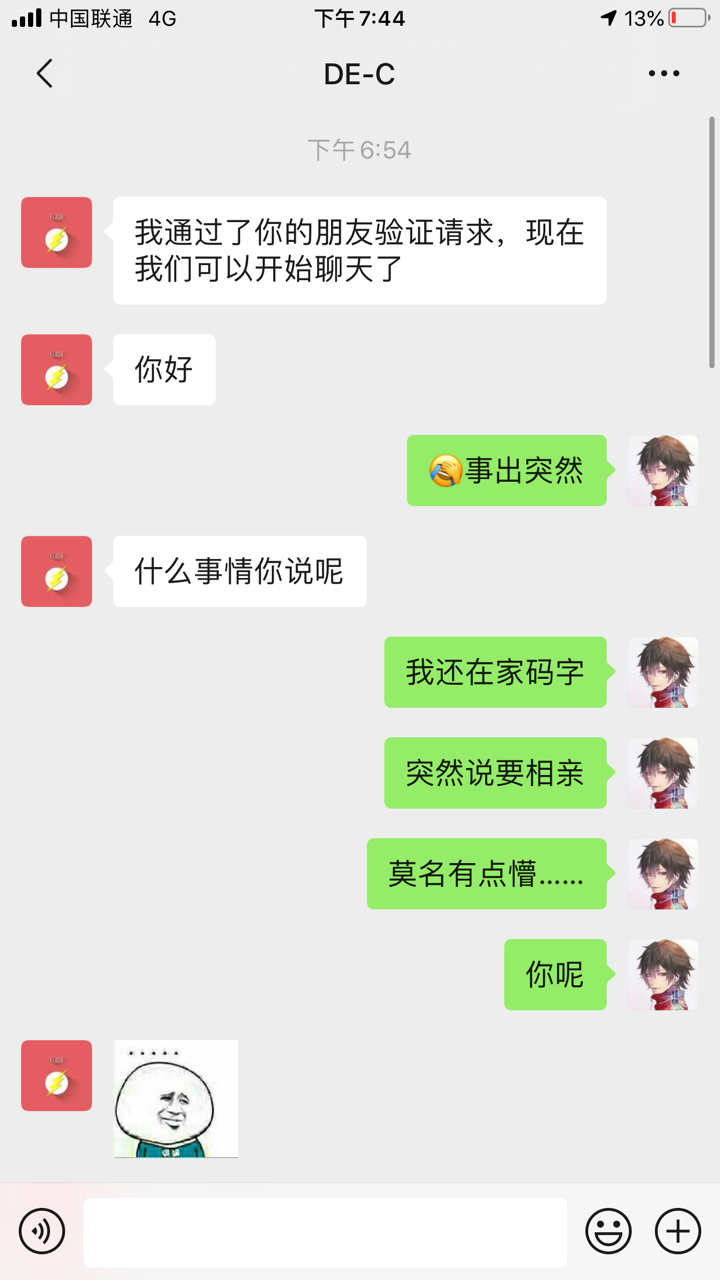Open the emoji sticker panel
Screen dimensions: 720x1280
pyautogui.click(x=608, y=1231)
